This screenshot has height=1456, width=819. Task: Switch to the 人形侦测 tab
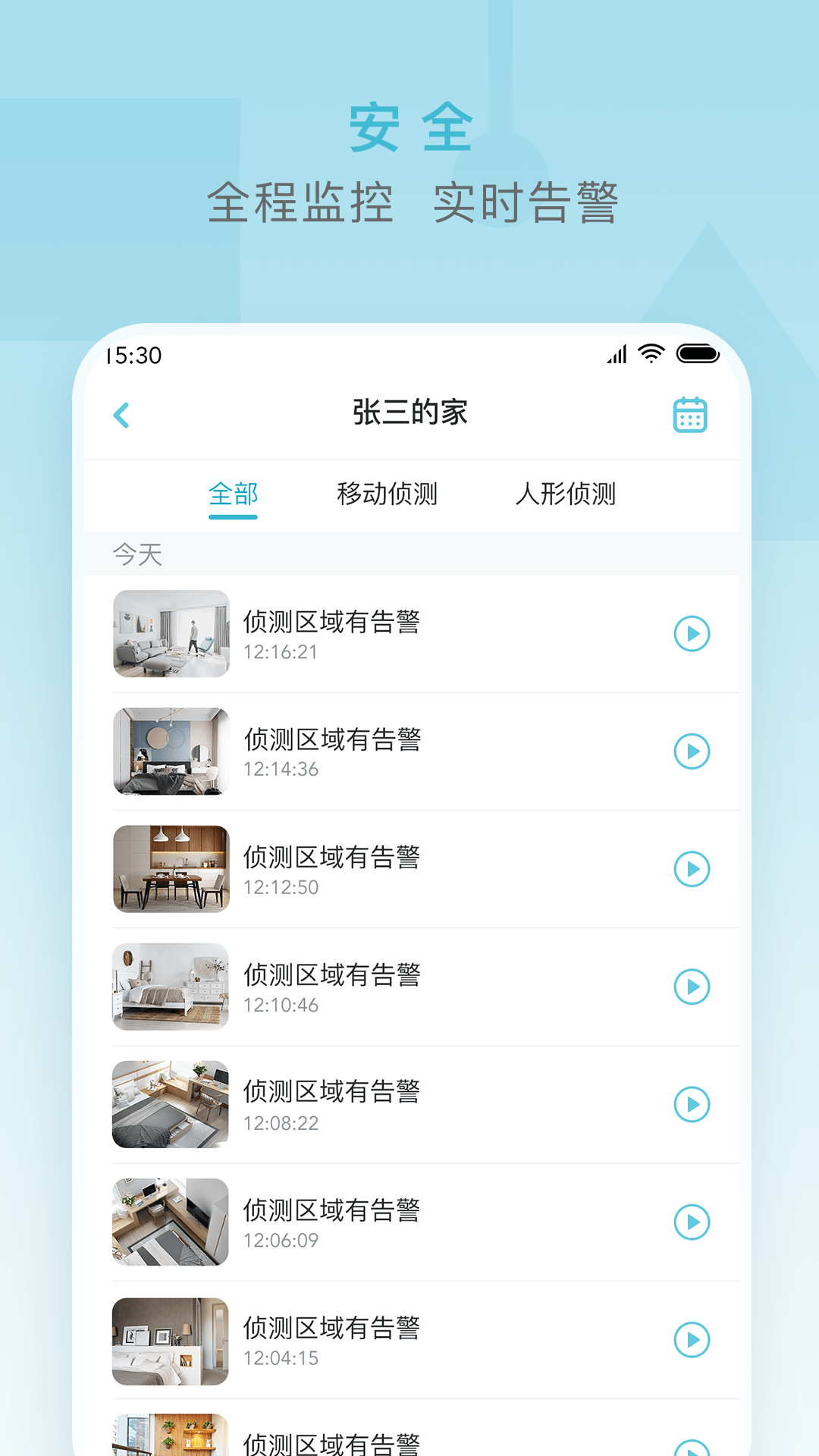567,494
